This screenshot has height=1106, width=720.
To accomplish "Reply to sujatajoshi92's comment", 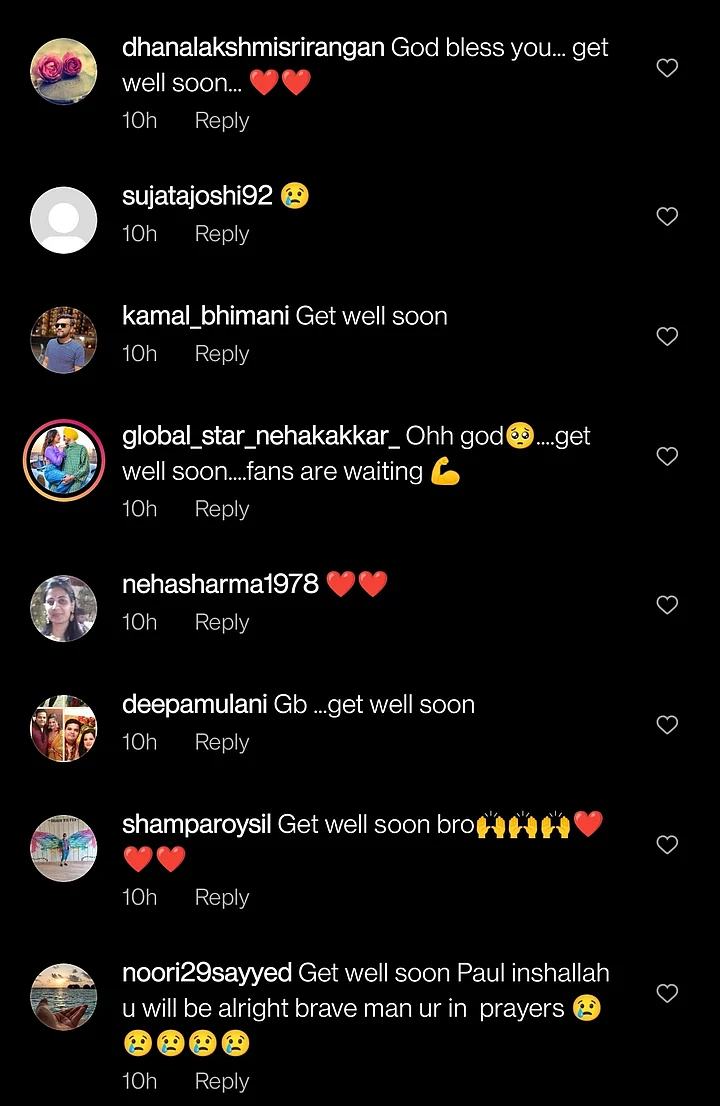I will click(x=221, y=234).
